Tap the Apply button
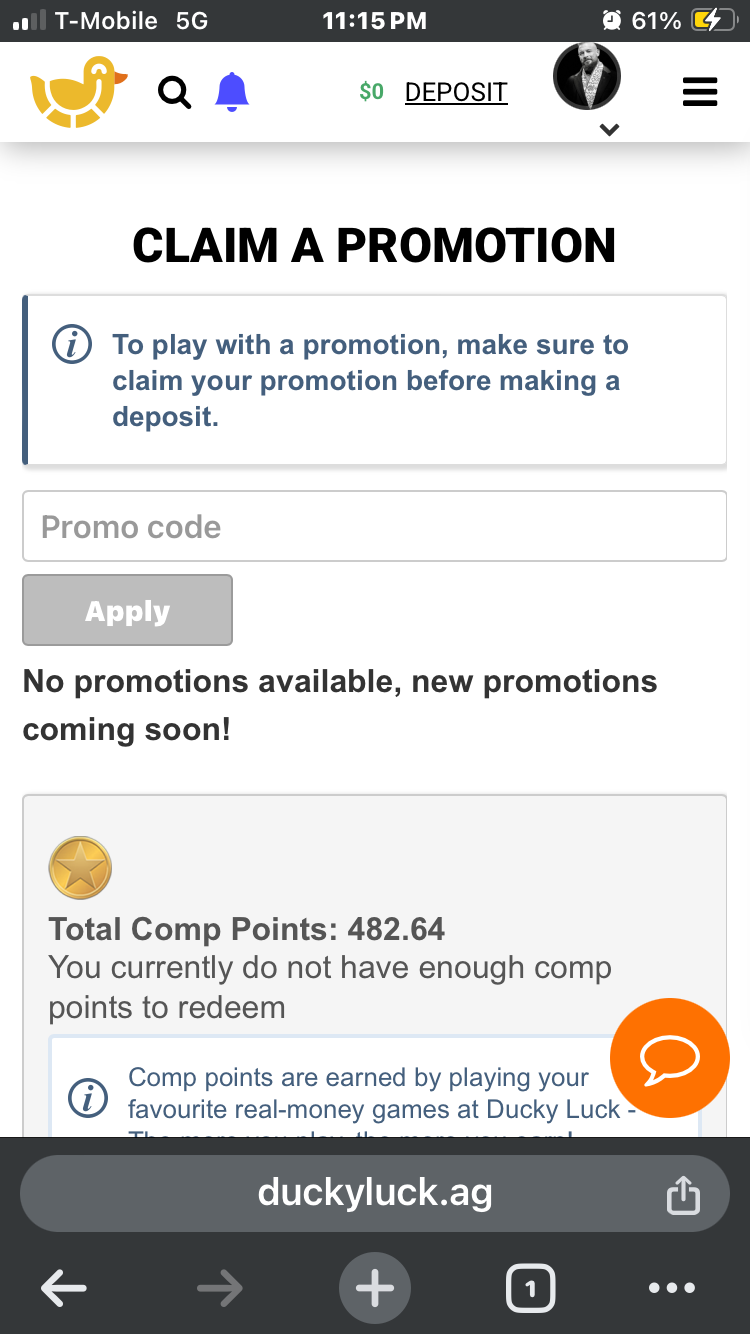 click(x=128, y=610)
